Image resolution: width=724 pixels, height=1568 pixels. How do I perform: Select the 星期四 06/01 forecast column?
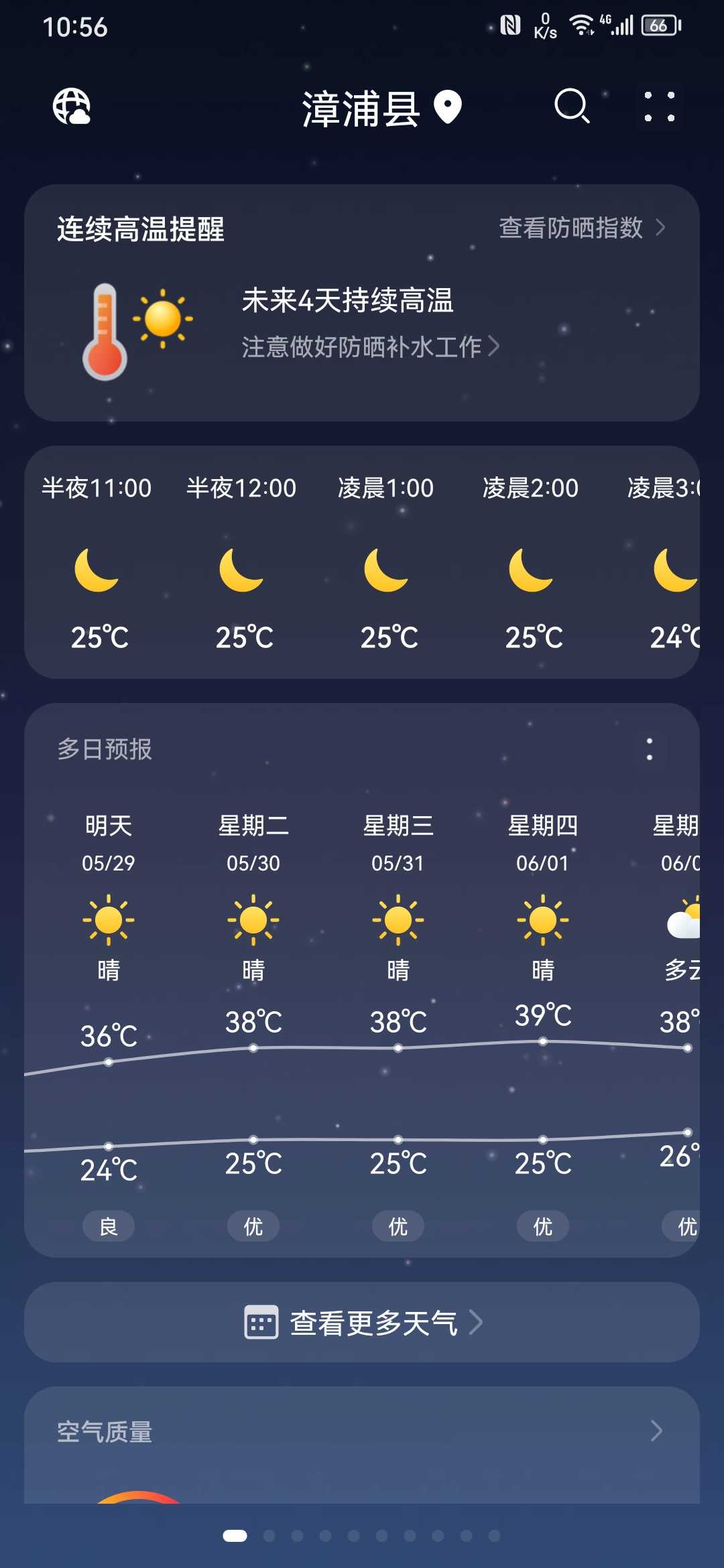[543, 1025]
